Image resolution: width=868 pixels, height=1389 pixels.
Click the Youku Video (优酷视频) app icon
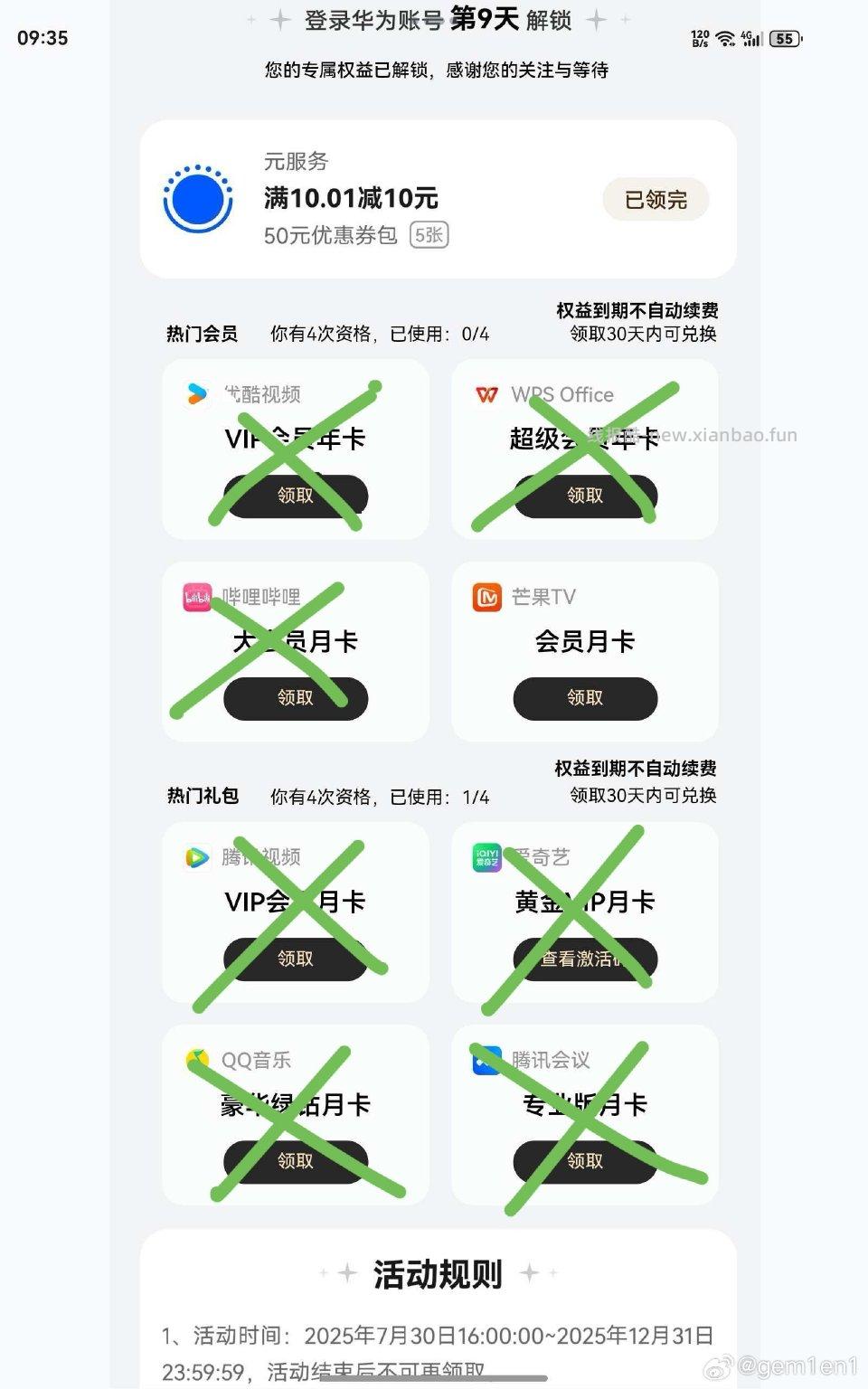point(197,394)
